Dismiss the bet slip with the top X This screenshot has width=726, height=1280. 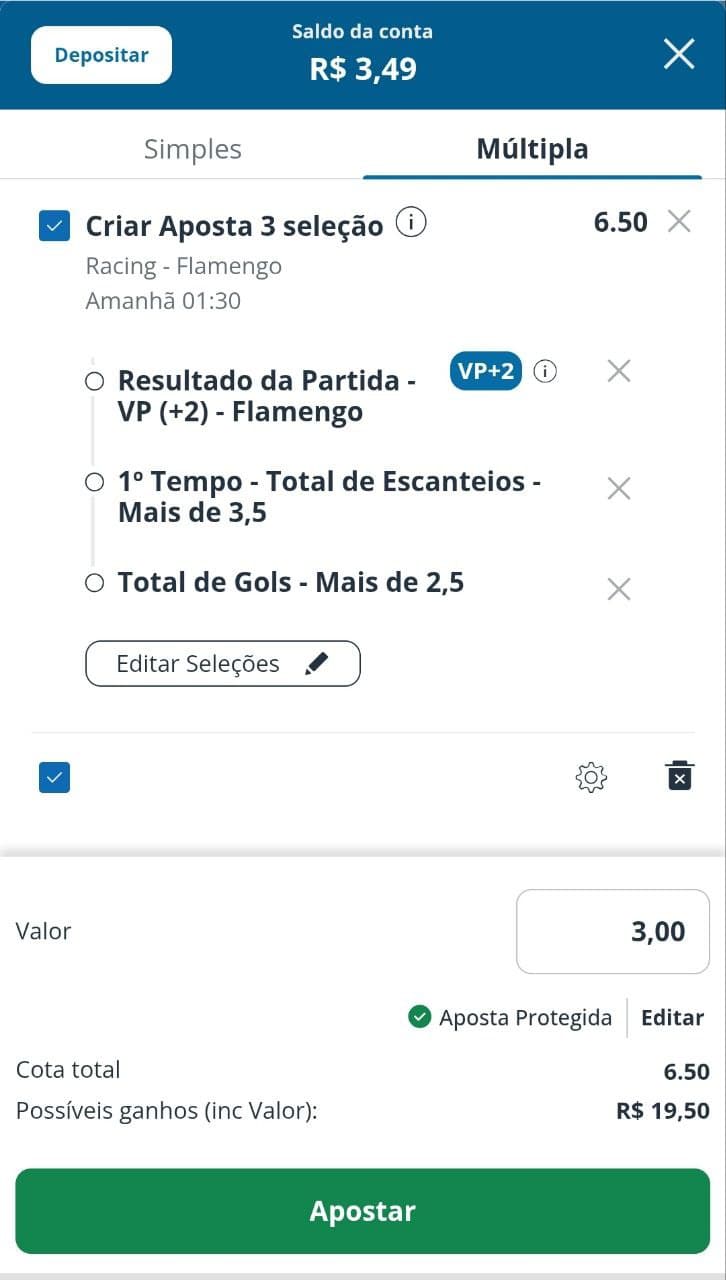pos(679,54)
